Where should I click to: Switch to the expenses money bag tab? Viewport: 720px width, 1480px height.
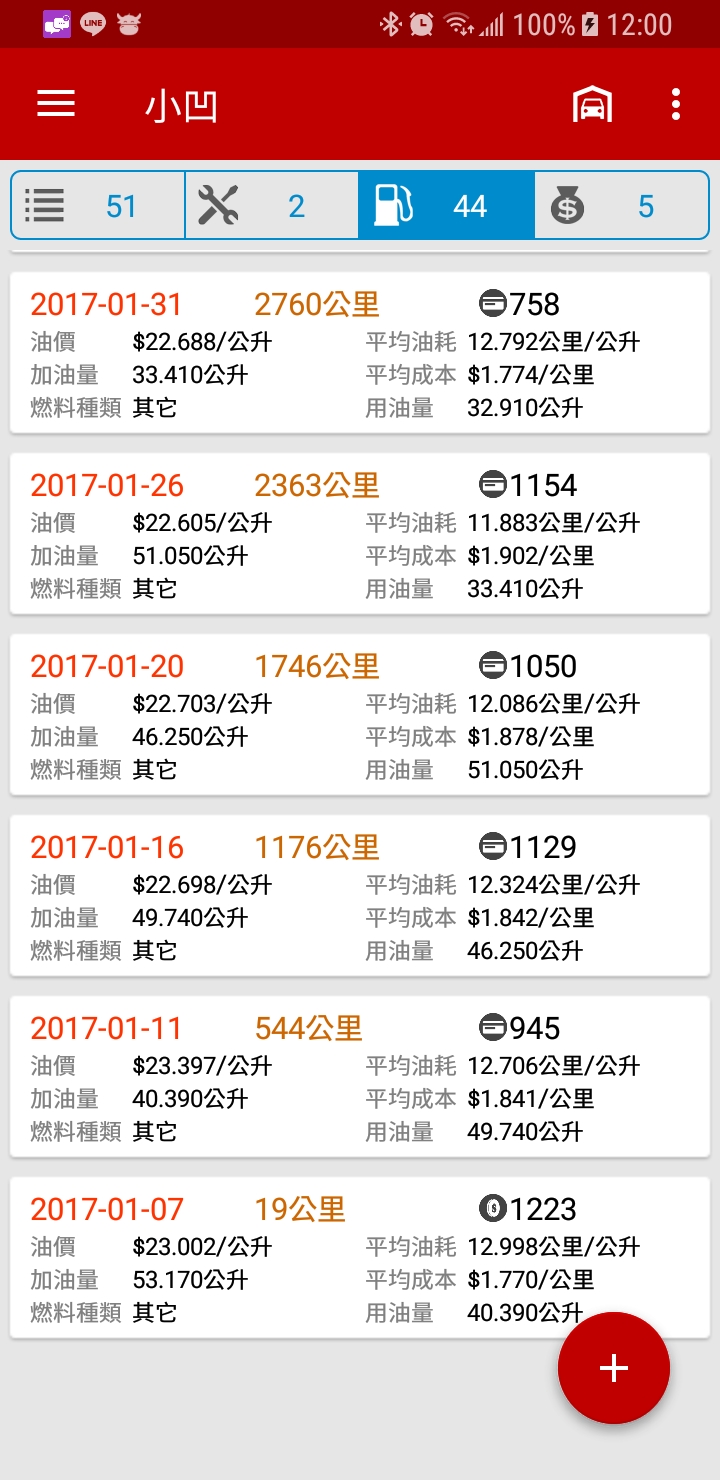pos(621,206)
